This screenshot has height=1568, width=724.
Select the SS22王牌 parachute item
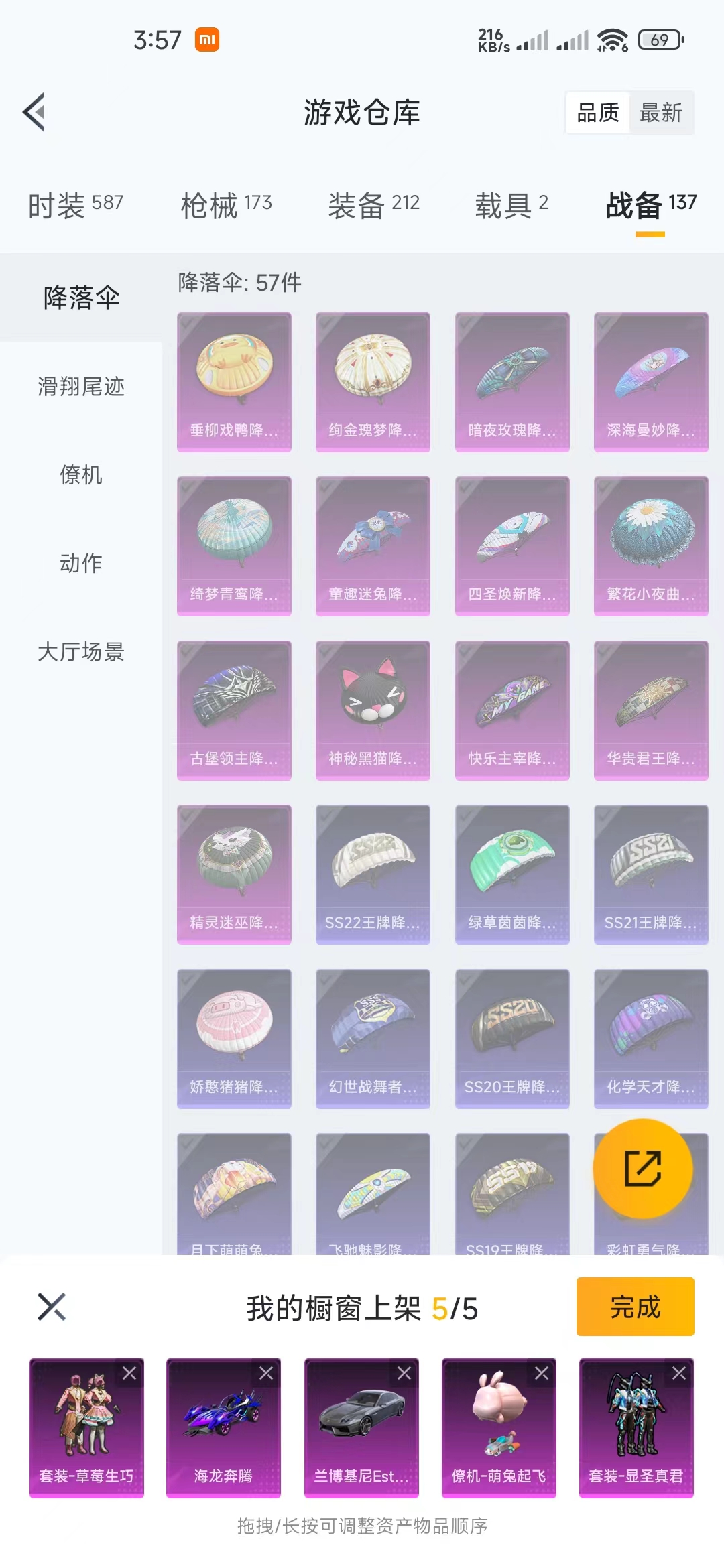tap(373, 874)
